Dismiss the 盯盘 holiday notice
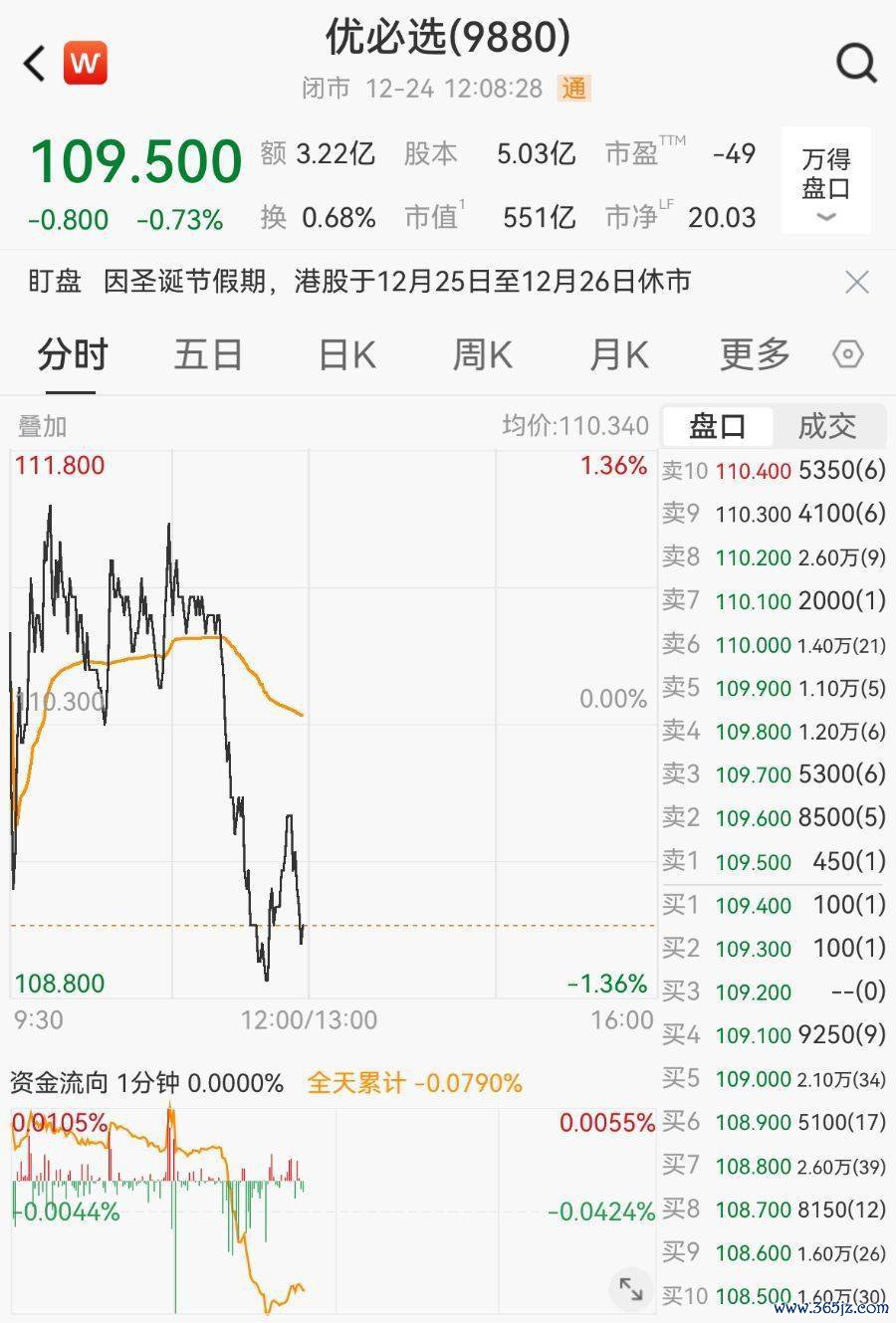896x1323 pixels. tap(856, 283)
